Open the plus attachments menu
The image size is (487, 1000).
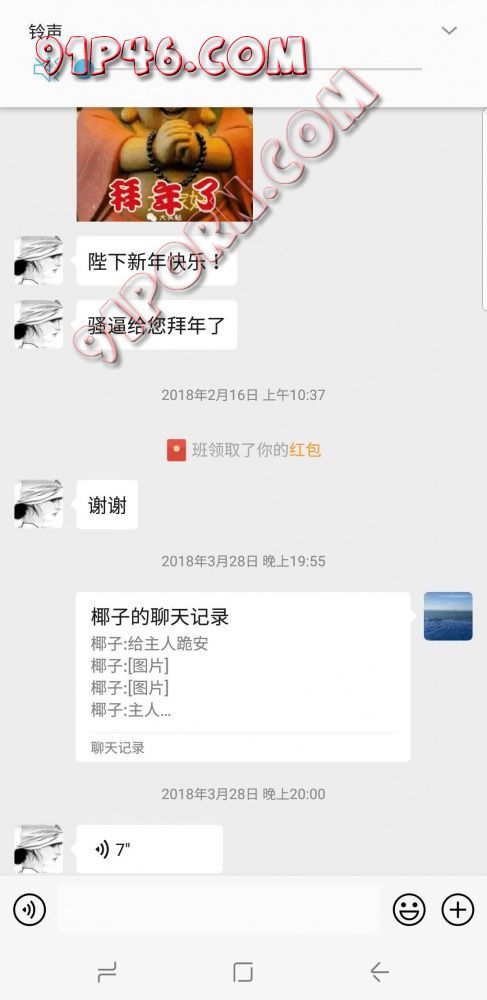pyautogui.click(x=458, y=909)
